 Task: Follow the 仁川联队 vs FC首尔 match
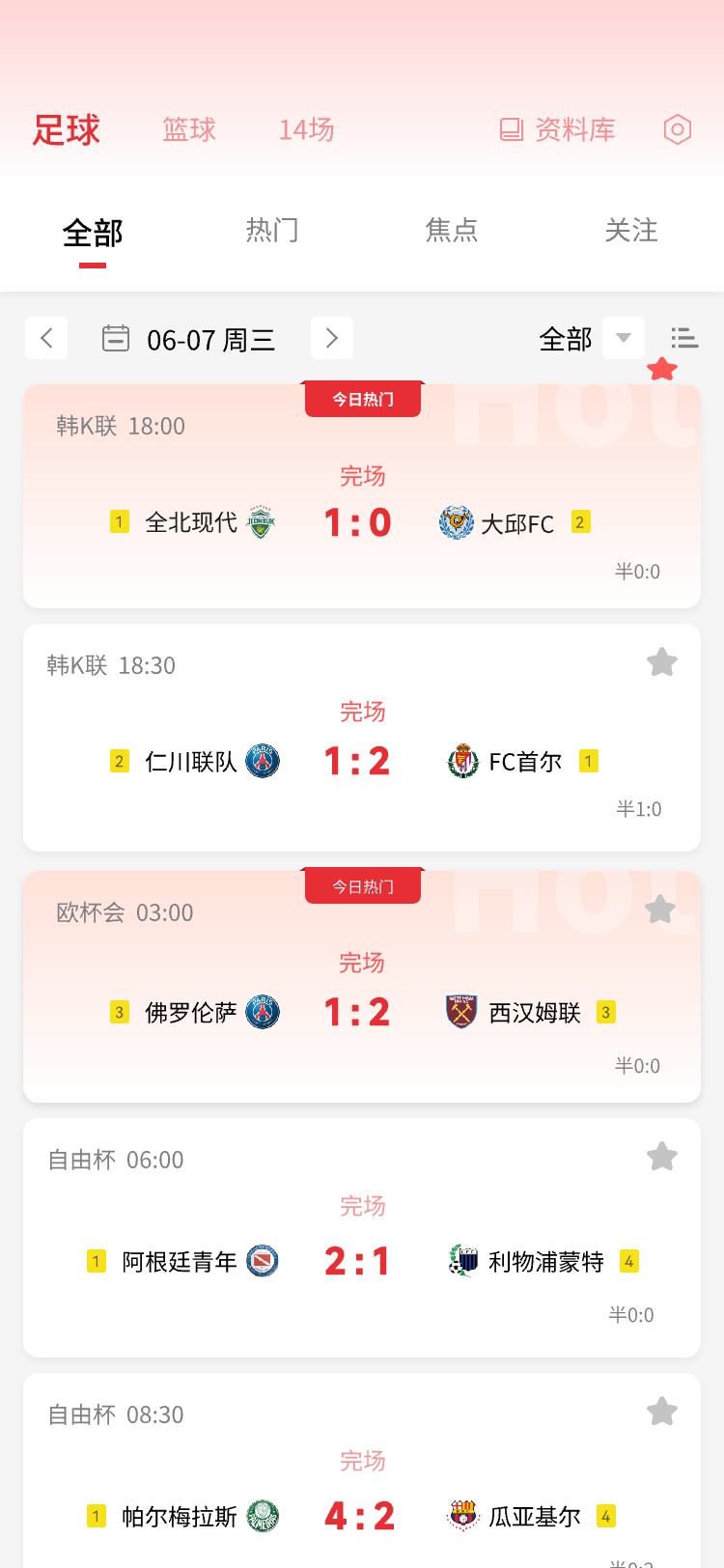click(x=662, y=662)
